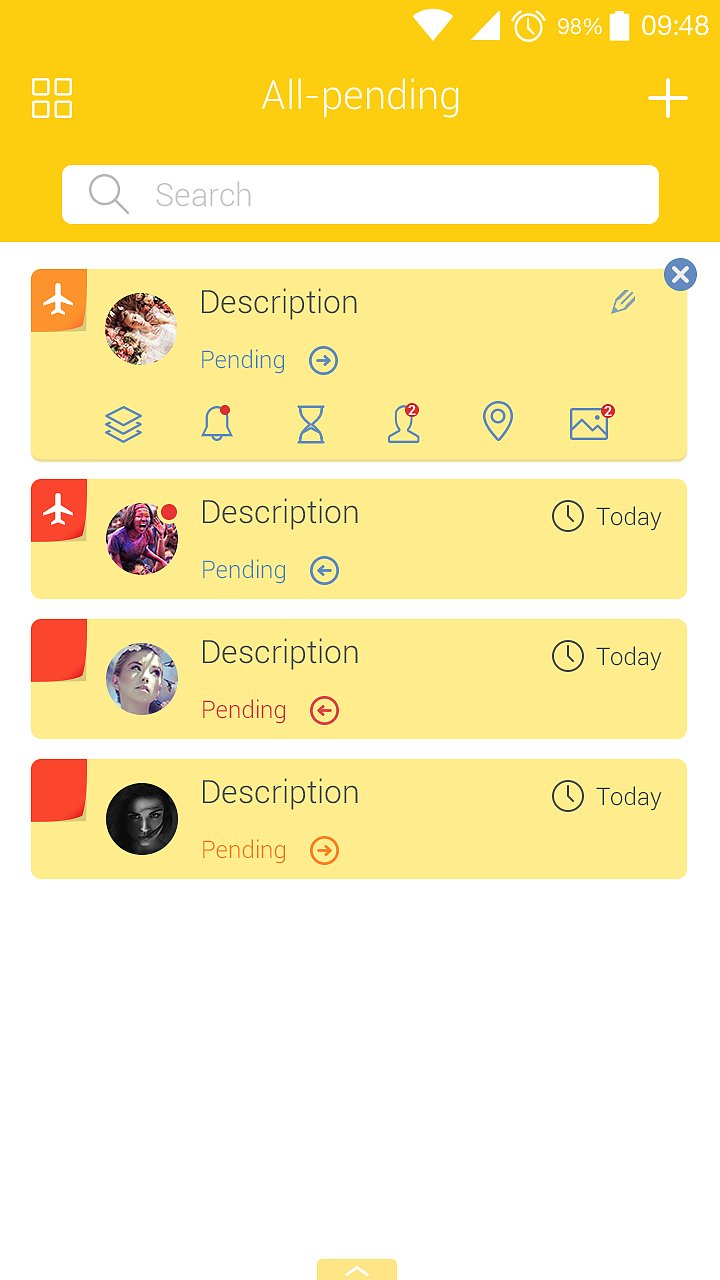Tap the orange right arrow beside Pending

point(324,850)
